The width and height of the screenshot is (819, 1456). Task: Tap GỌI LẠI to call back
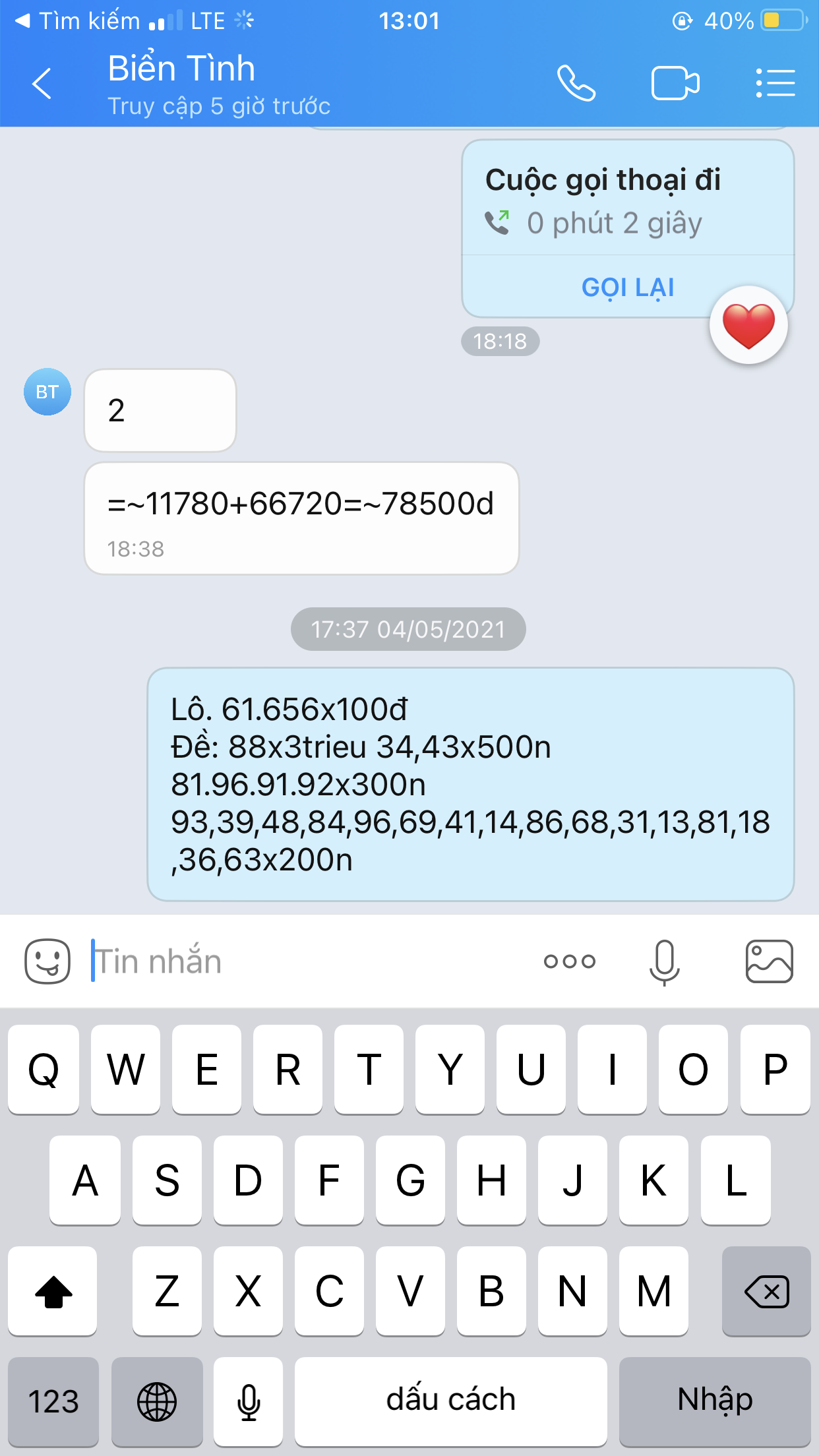pyautogui.click(x=628, y=287)
